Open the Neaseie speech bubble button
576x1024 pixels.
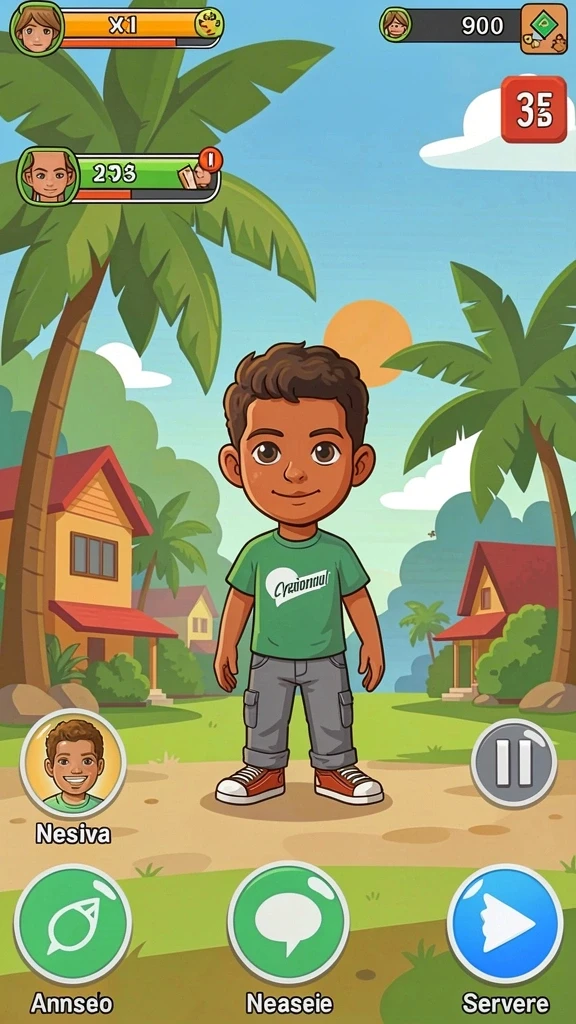(288, 921)
